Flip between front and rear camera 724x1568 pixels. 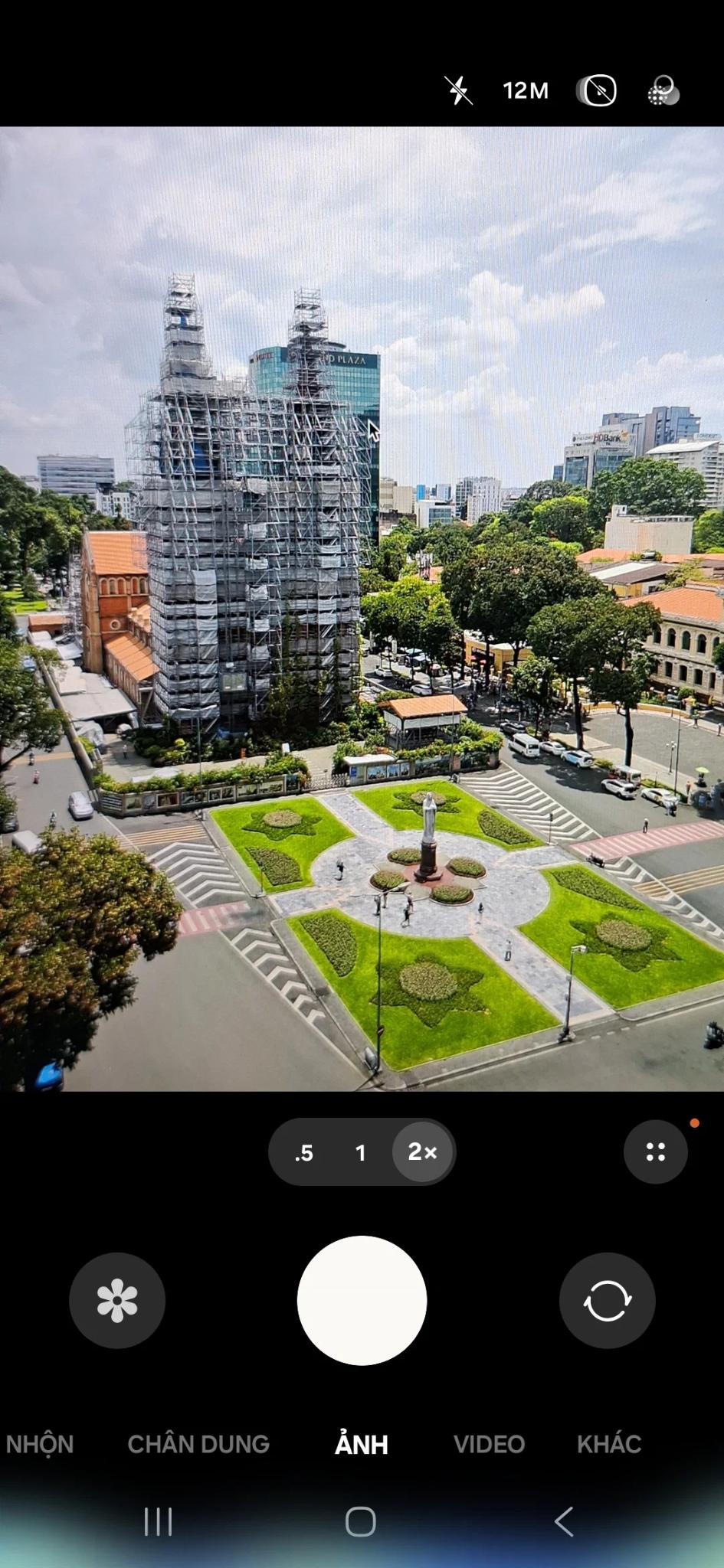coord(607,1300)
